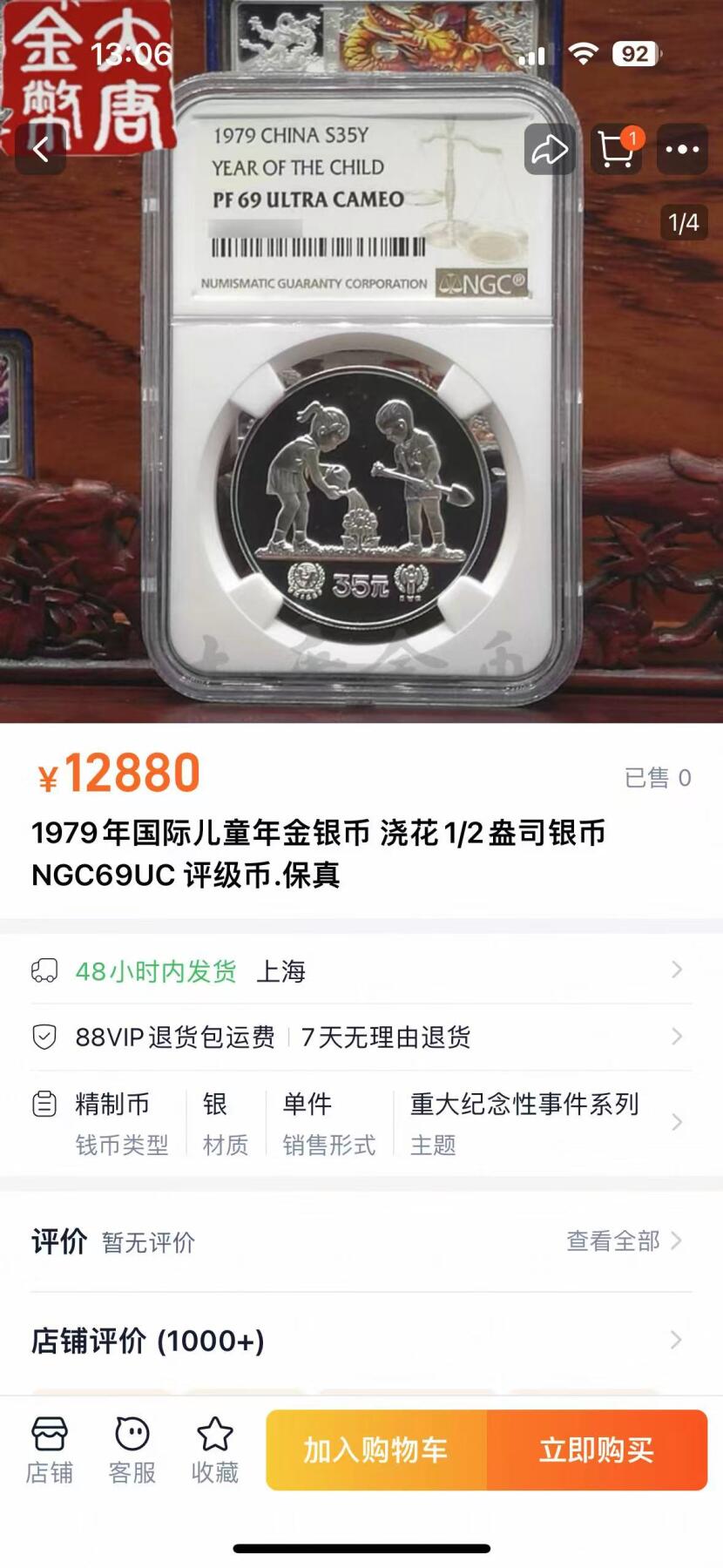
Task: Open the three-dot overflow menu
Action: 682,150
